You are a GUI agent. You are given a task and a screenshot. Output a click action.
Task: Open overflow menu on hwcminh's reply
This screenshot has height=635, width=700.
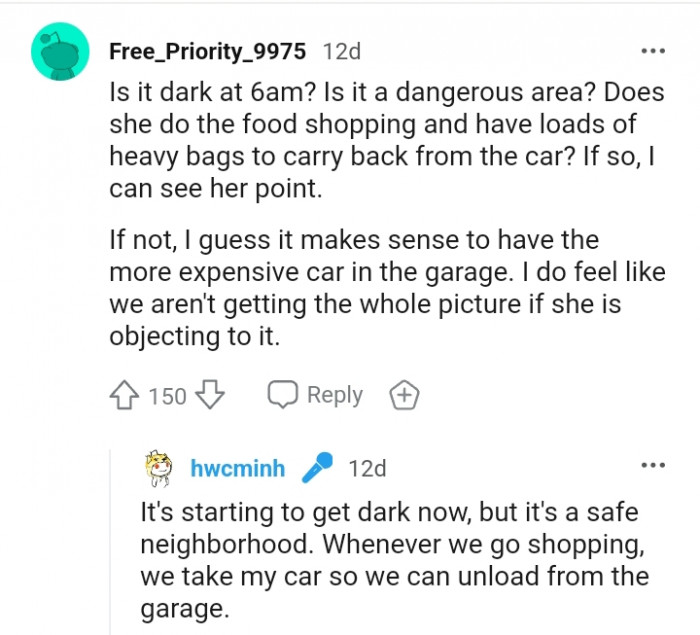tap(653, 466)
